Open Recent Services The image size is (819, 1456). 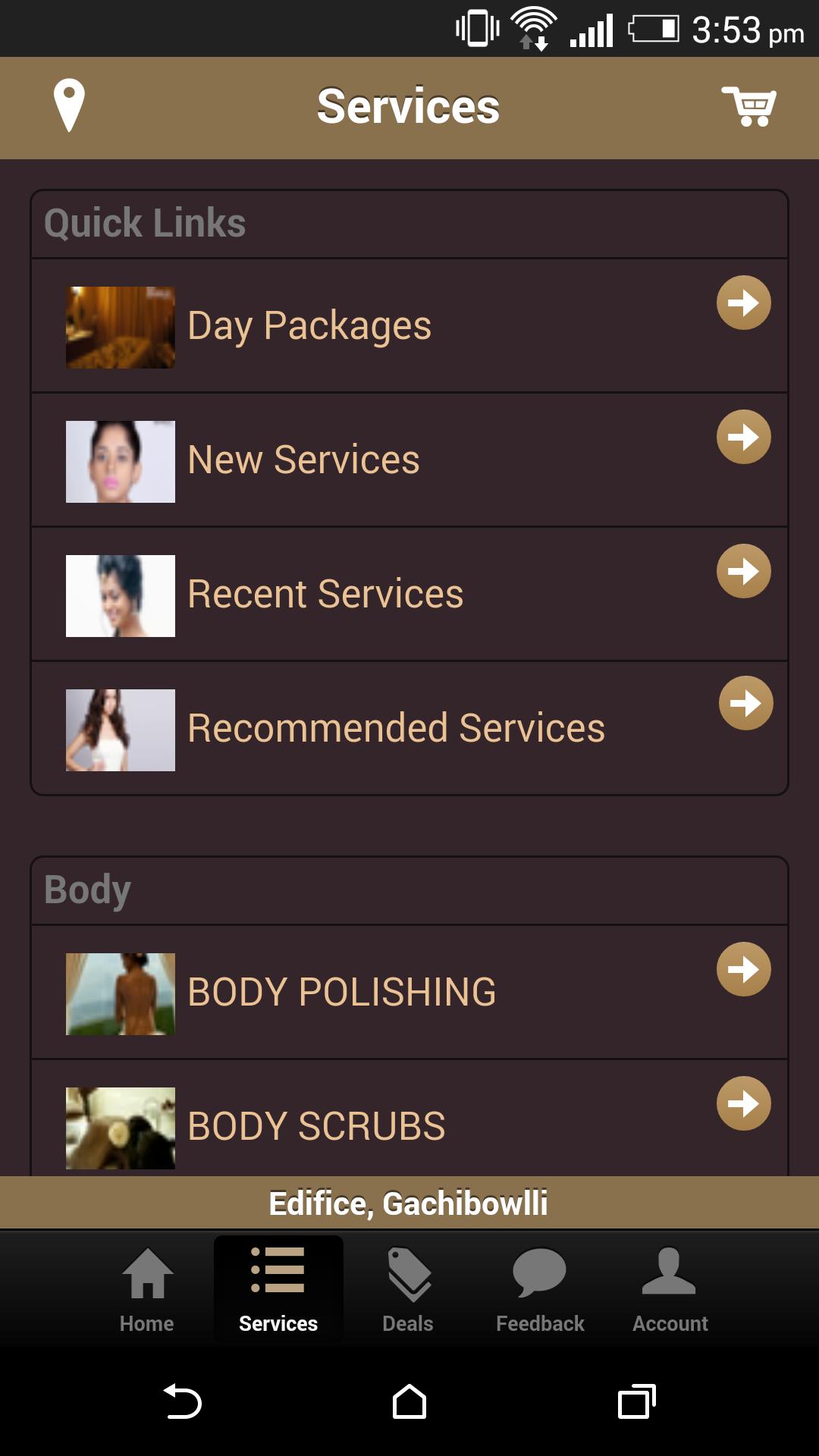tap(409, 595)
